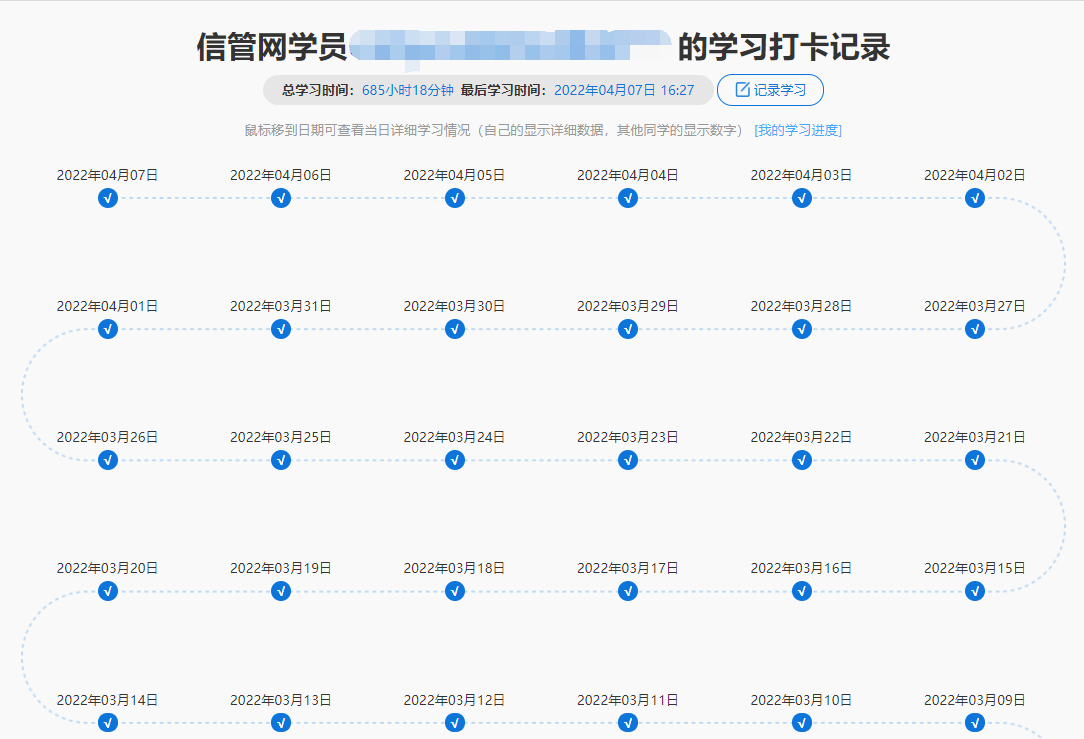Tap the 2022年03月29日 check-in marker

(x=628, y=329)
